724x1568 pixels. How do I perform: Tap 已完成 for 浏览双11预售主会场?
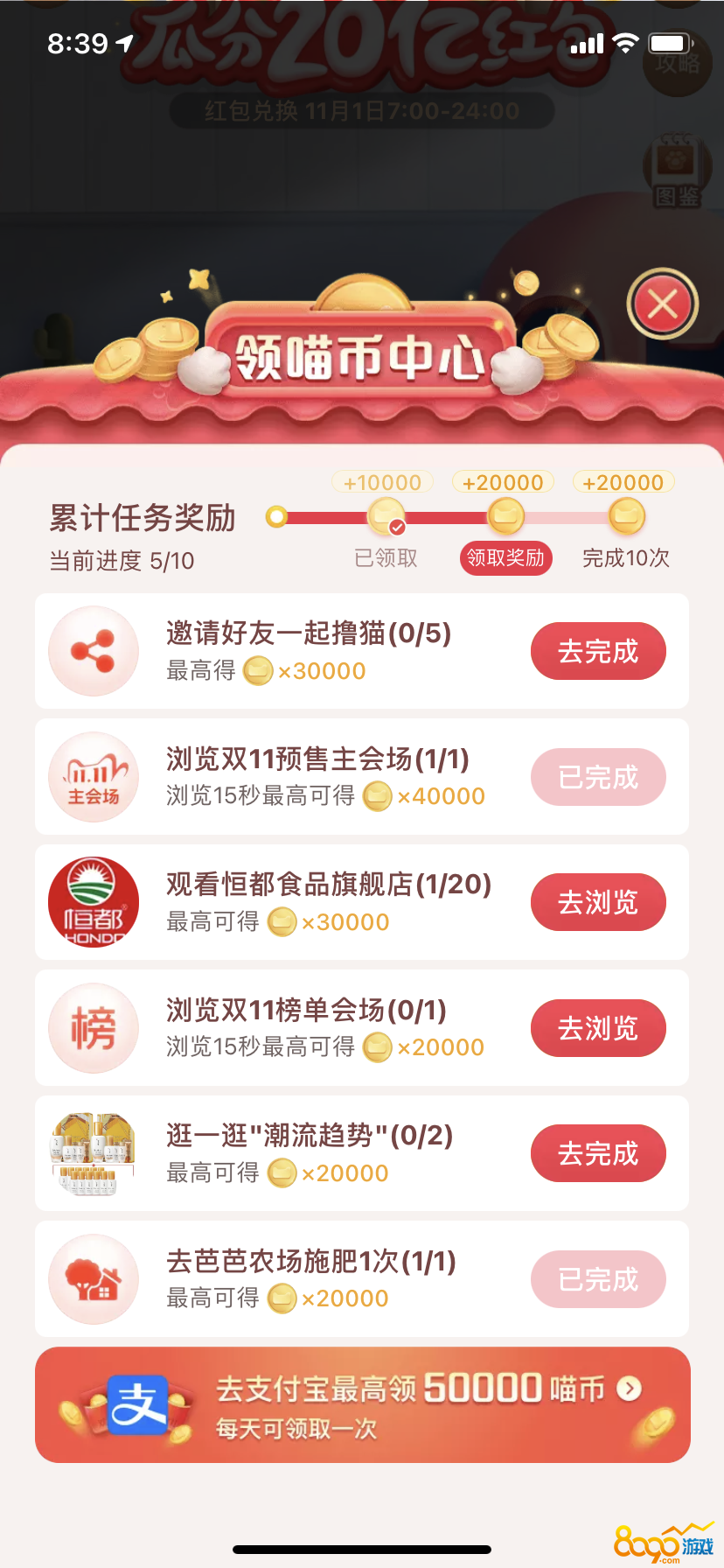(x=598, y=777)
